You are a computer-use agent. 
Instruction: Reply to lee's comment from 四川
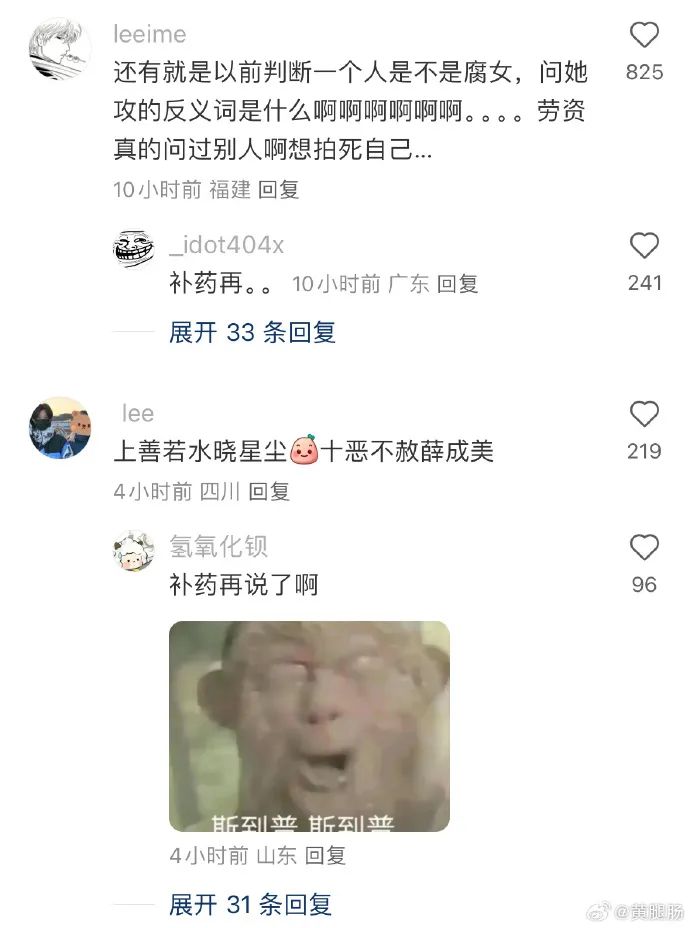pos(268,491)
